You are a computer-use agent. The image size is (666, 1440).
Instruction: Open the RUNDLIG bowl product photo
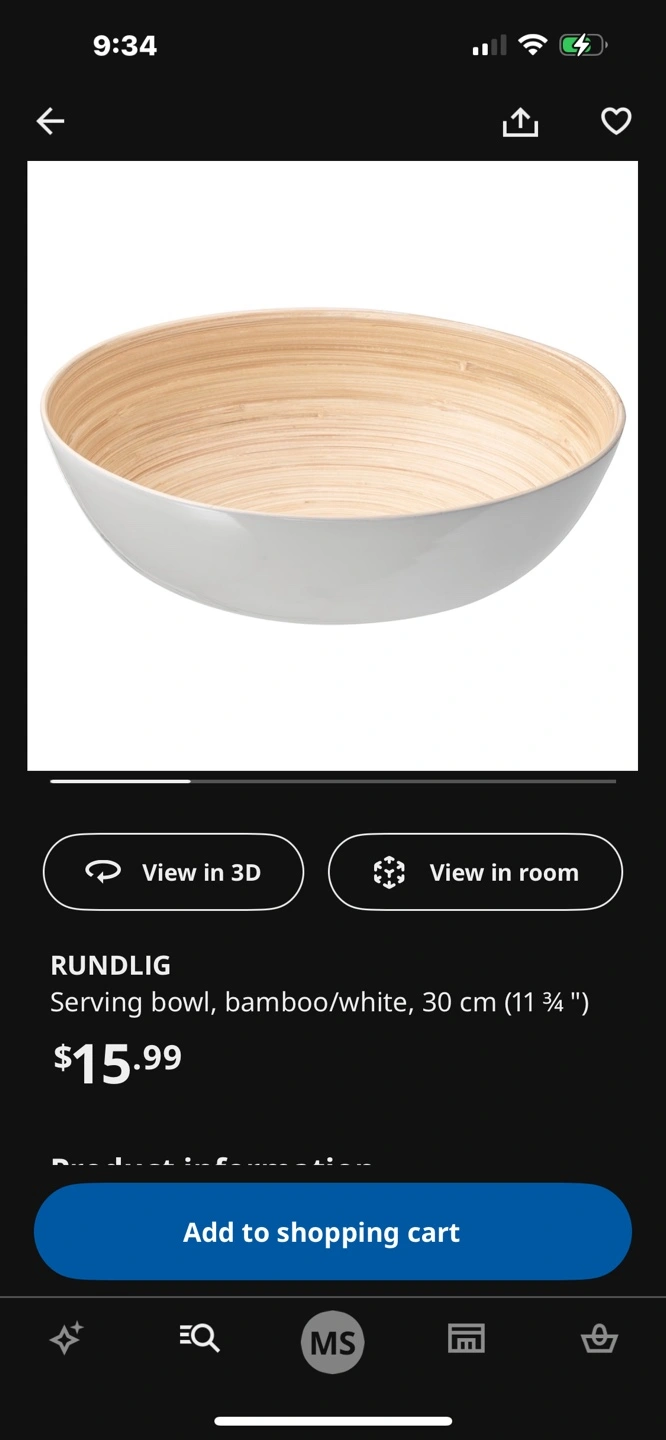[x=332, y=465]
